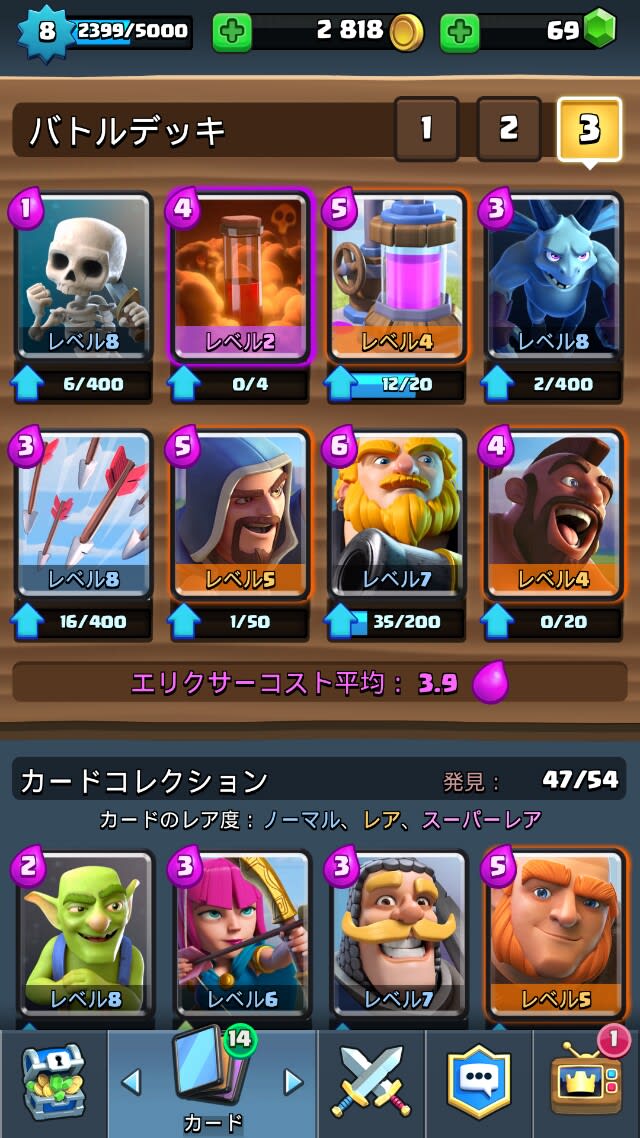640x1138 pixels.
Task: Open the shop treasure chest tab
Action: (x=54, y=1084)
